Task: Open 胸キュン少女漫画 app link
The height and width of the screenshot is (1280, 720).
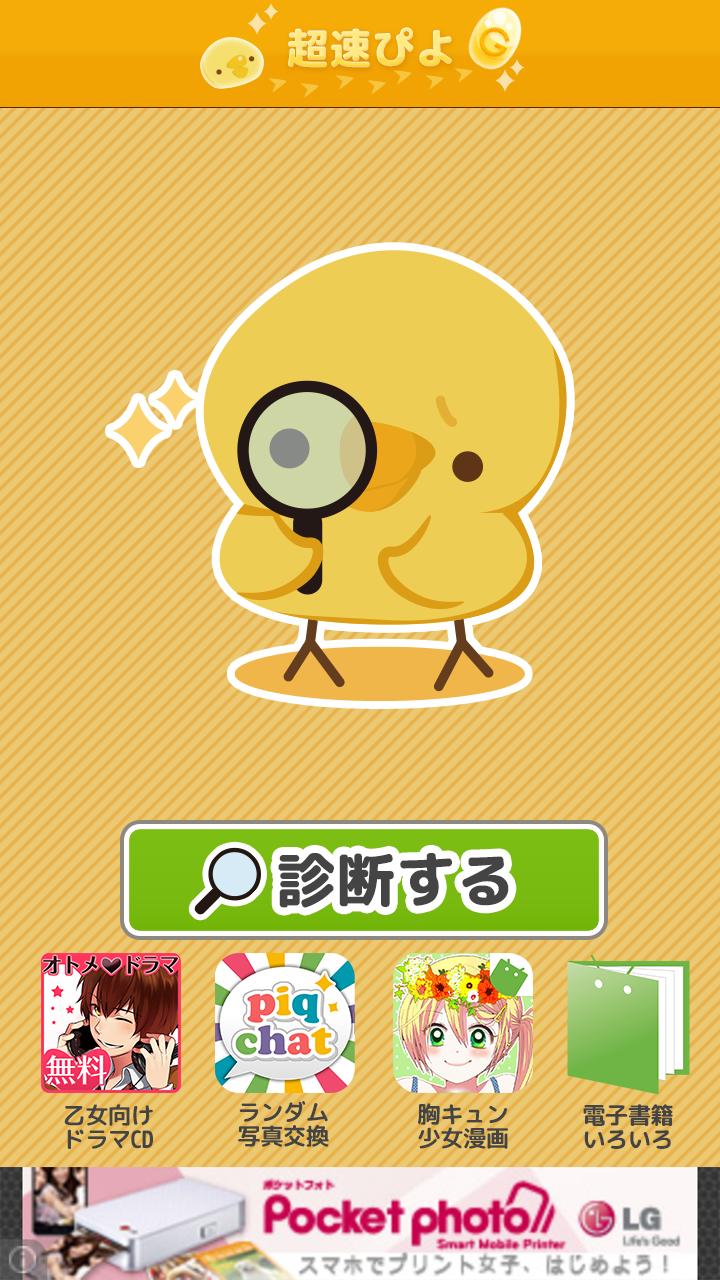Action: tap(463, 1023)
